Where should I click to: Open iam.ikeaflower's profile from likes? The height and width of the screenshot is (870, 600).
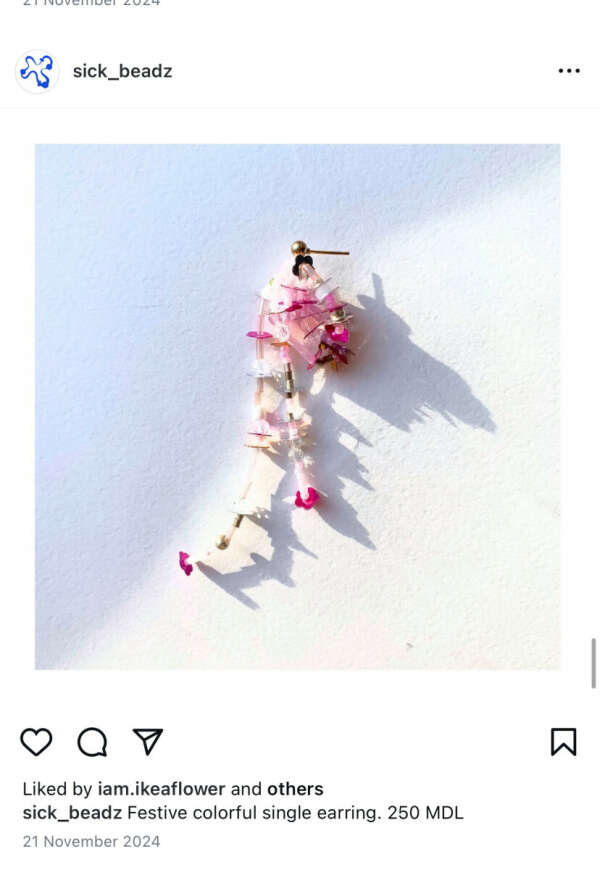tap(161, 789)
